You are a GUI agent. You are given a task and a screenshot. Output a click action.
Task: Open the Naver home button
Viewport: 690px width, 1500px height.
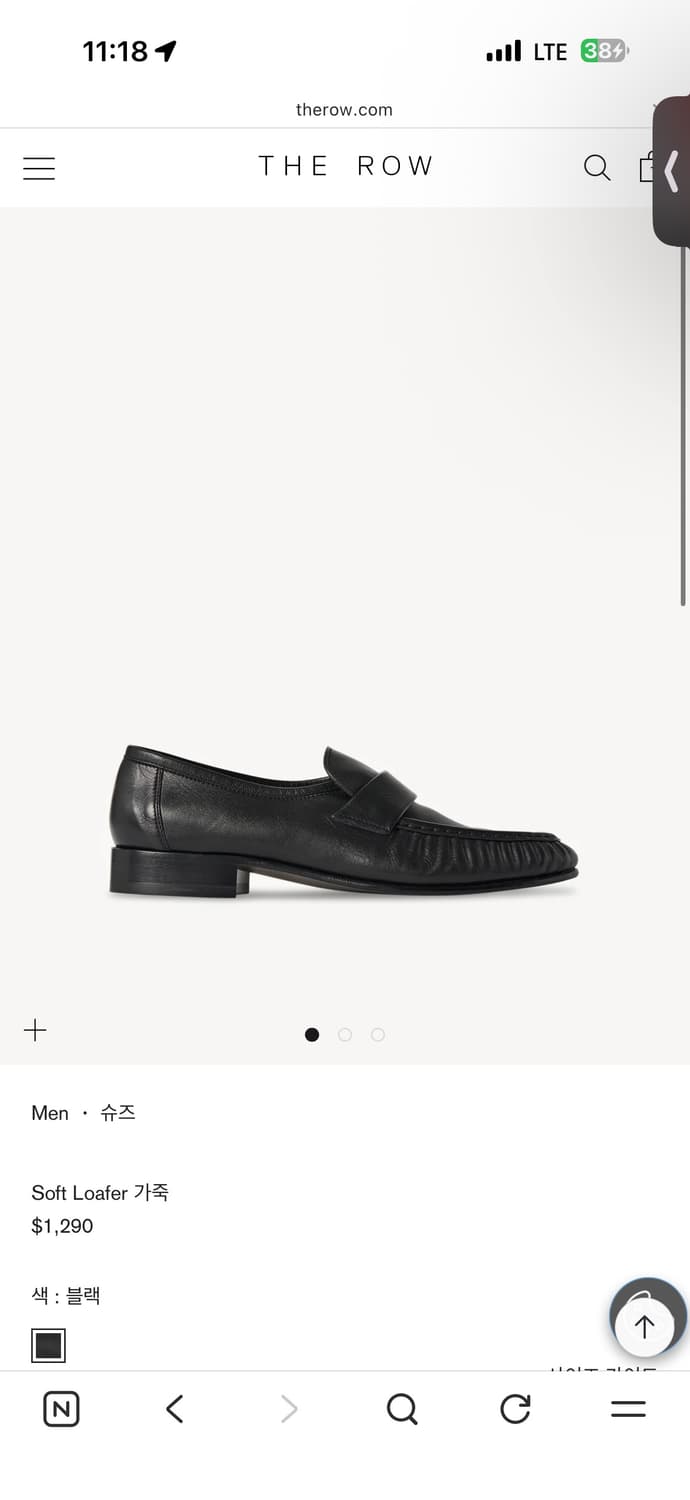click(61, 1409)
